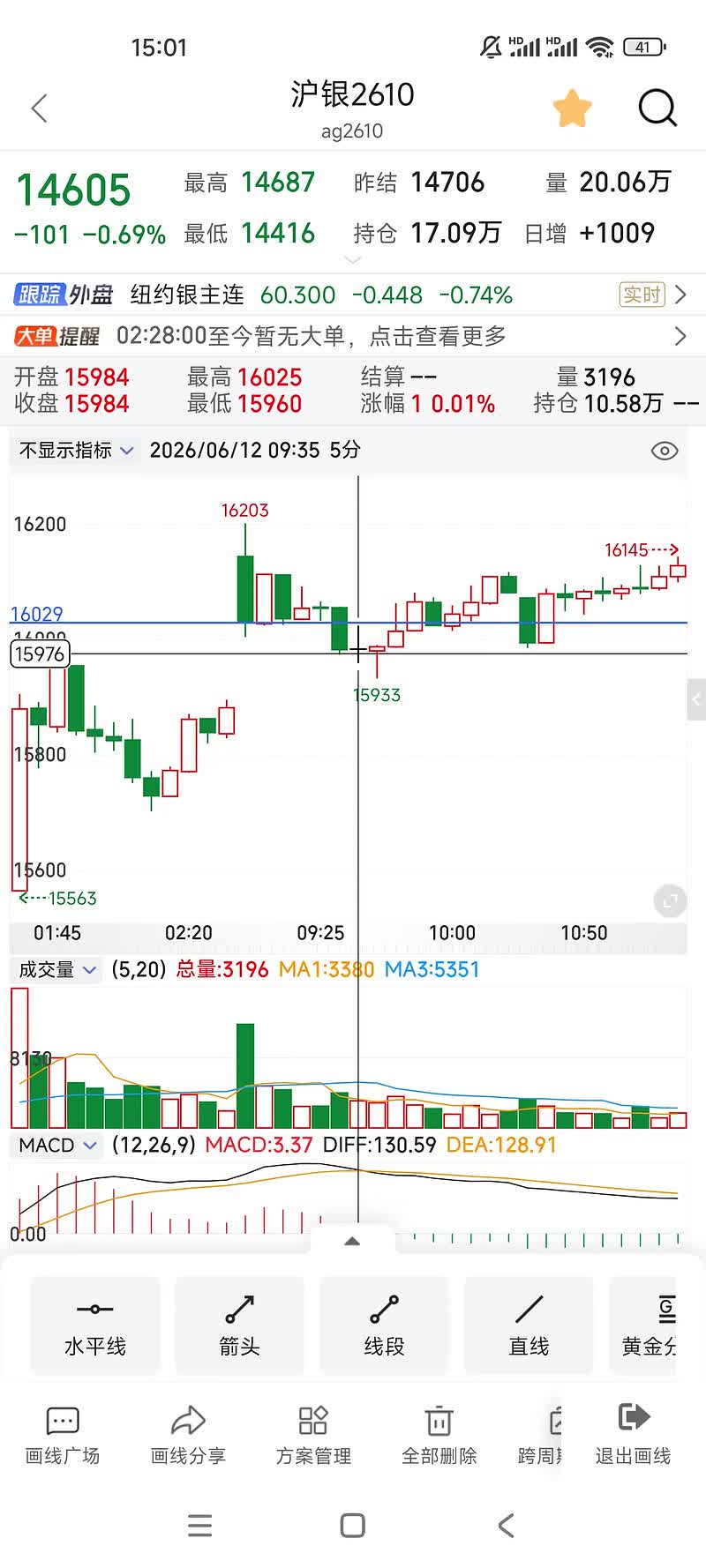
Task: Choose the 线段 segment tool
Action: (x=385, y=1325)
